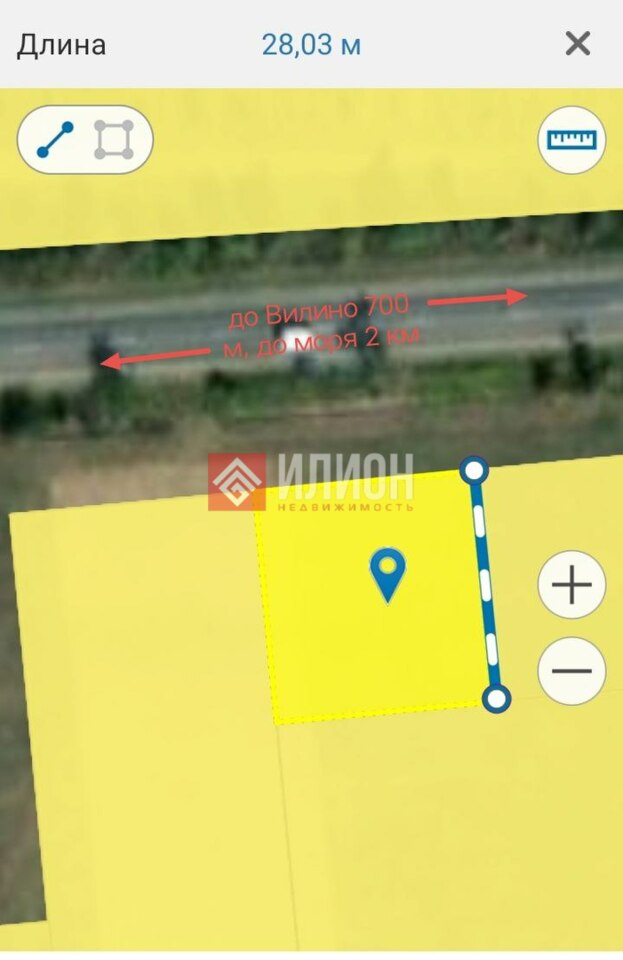Select the lower endpoint of the measured line
The width and height of the screenshot is (623, 960).
tap(496, 698)
